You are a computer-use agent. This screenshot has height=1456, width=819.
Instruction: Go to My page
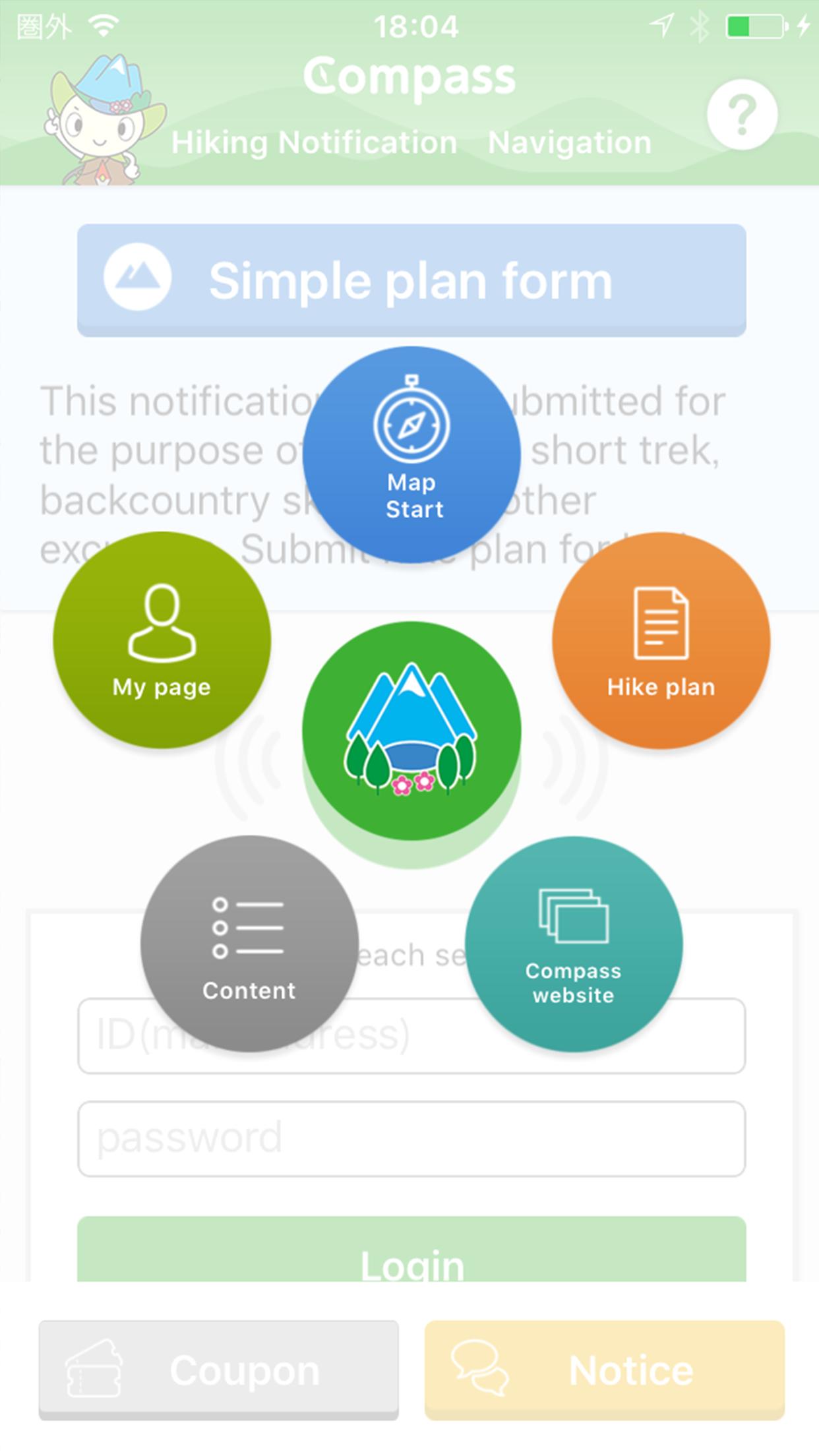click(x=162, y=640)
